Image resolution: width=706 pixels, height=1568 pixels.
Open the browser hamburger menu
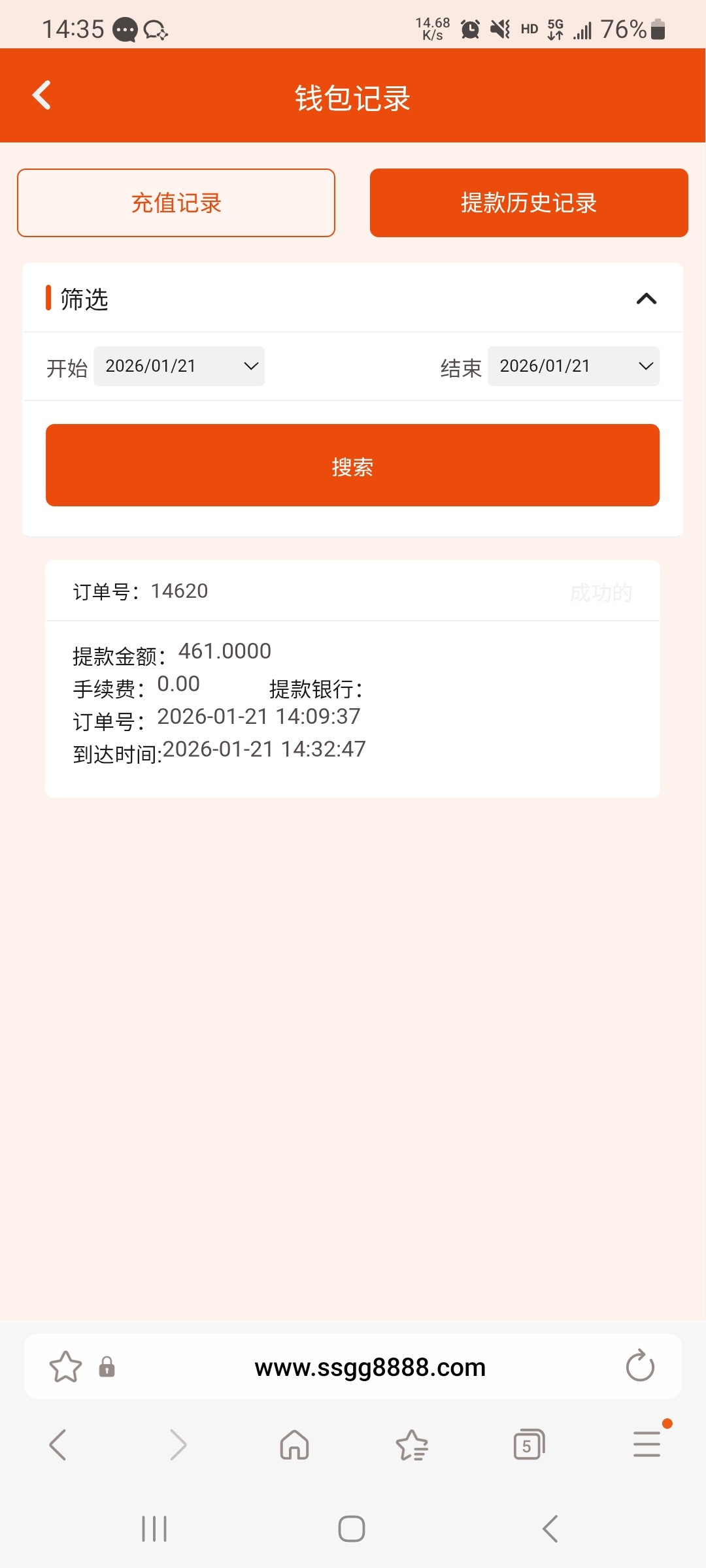(x=647, y=1445)
